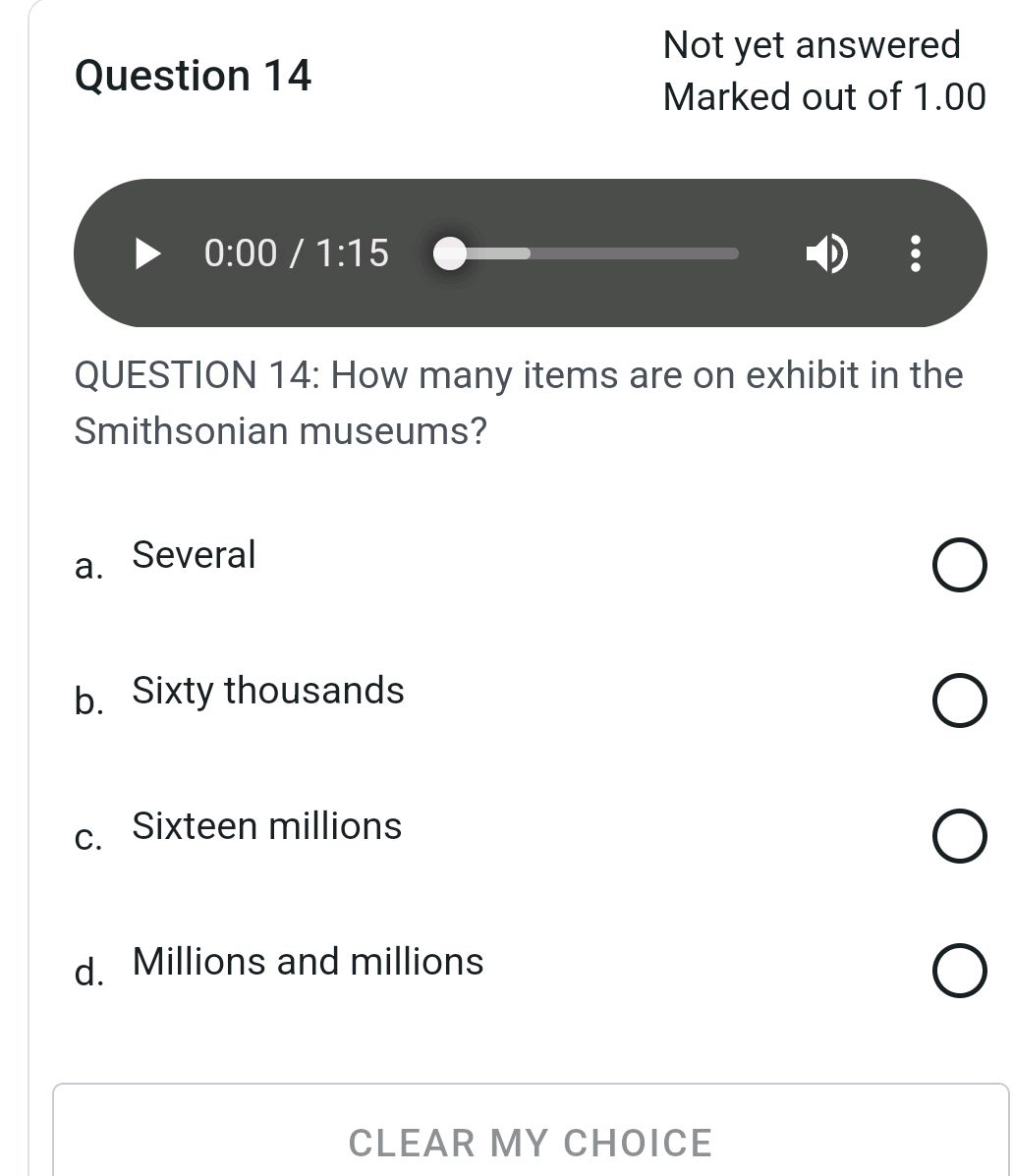1013x1176 pixels.
Task: Select answer d, Millions and millions
Action: 959,972
